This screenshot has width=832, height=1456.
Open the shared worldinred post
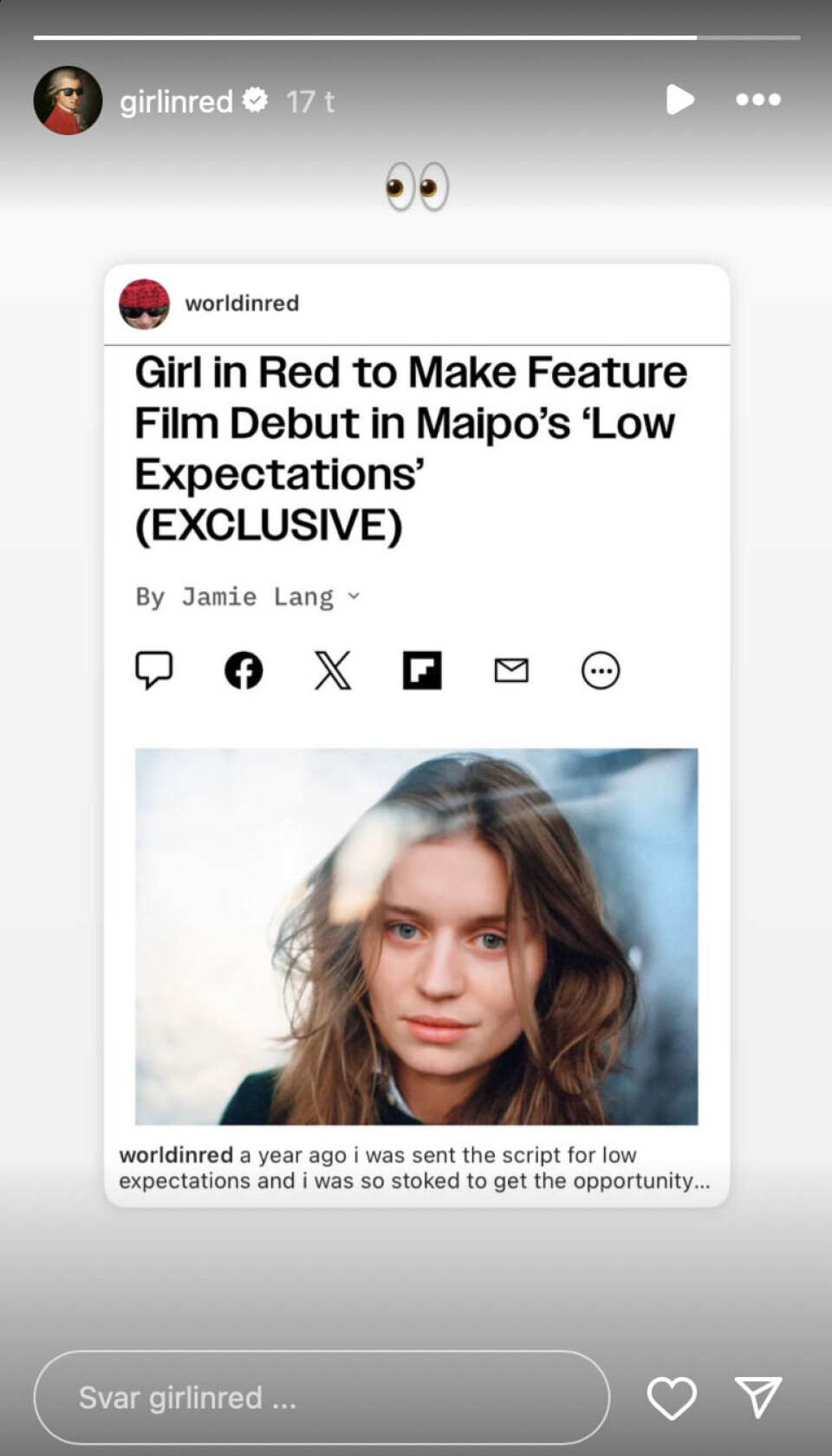417,735
